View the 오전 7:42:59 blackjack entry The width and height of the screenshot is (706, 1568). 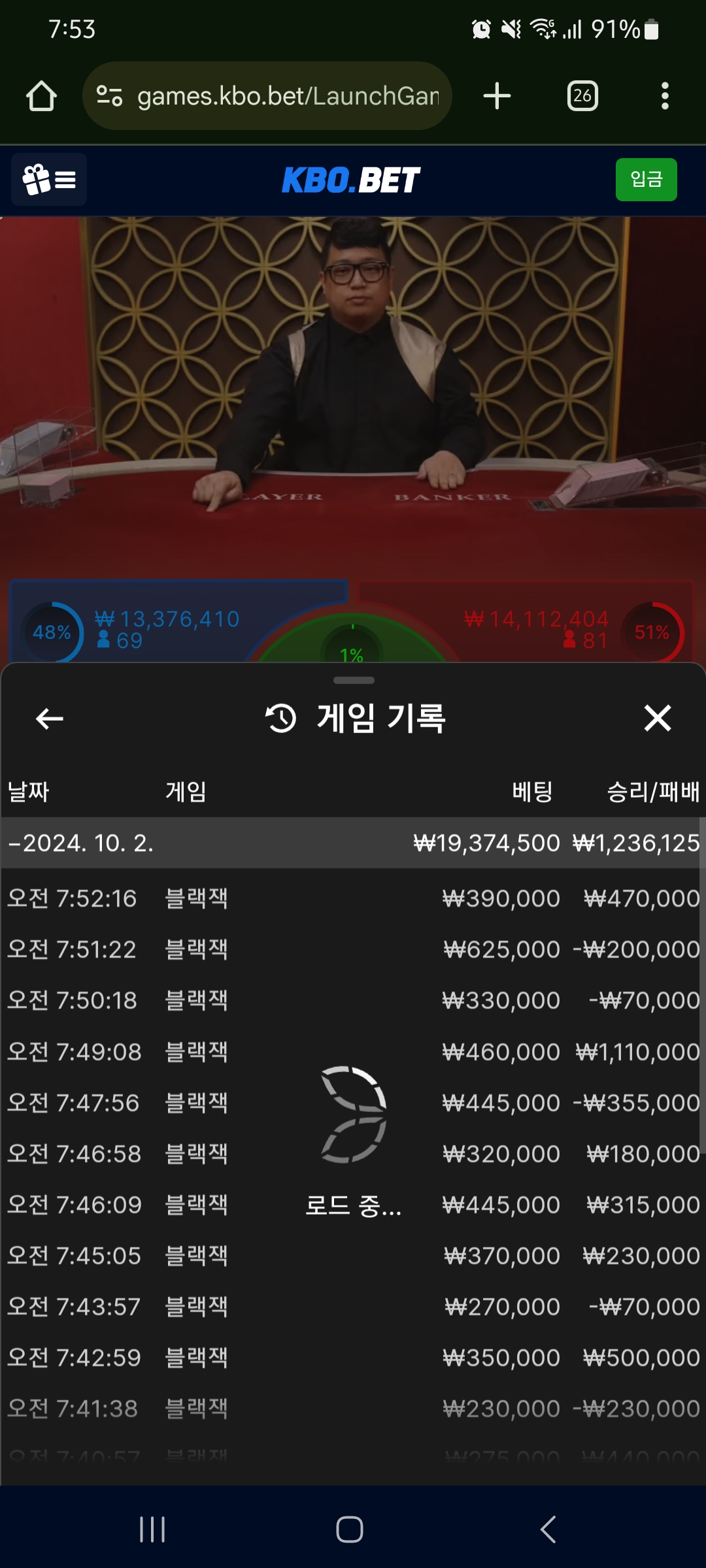click(x=353, y=1358)
